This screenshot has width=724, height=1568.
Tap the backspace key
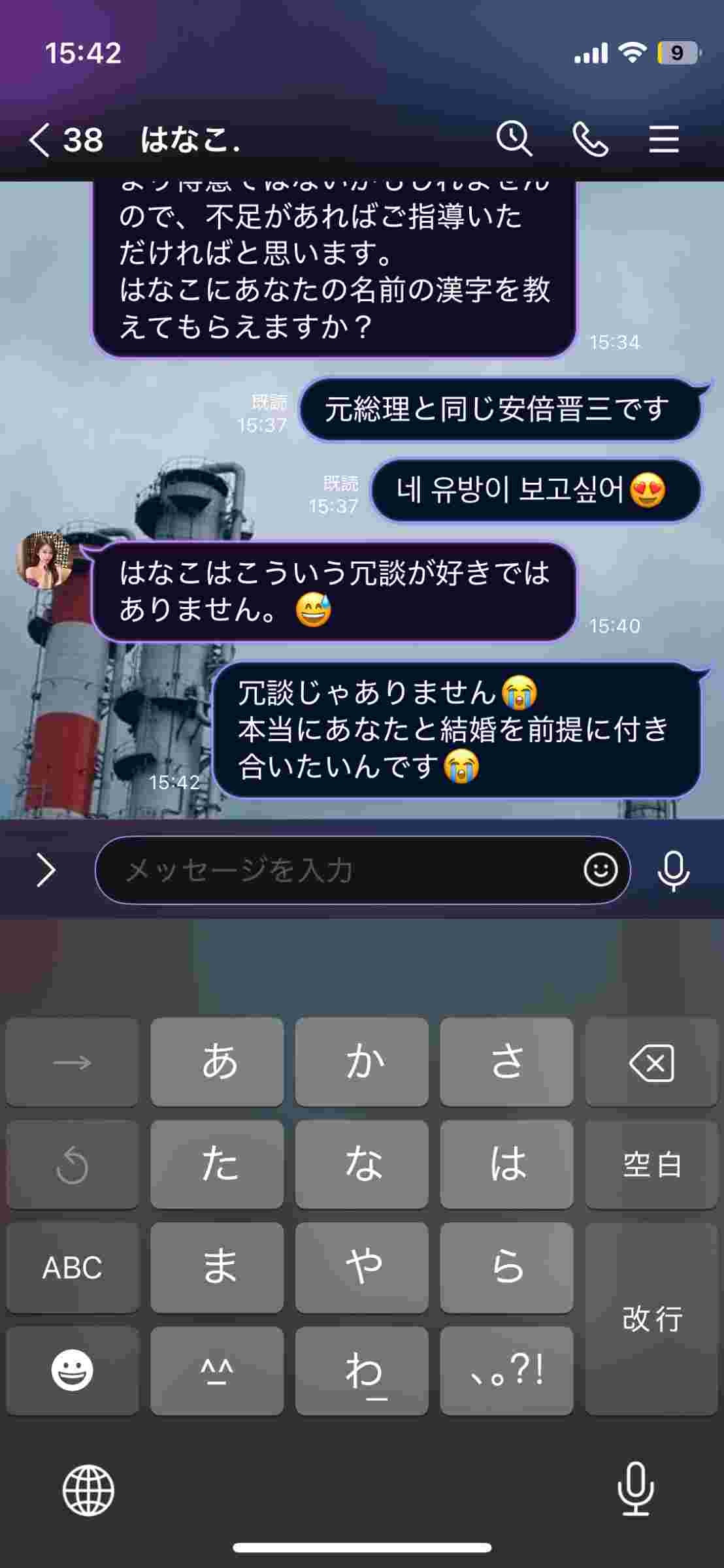coord(651,1062)
